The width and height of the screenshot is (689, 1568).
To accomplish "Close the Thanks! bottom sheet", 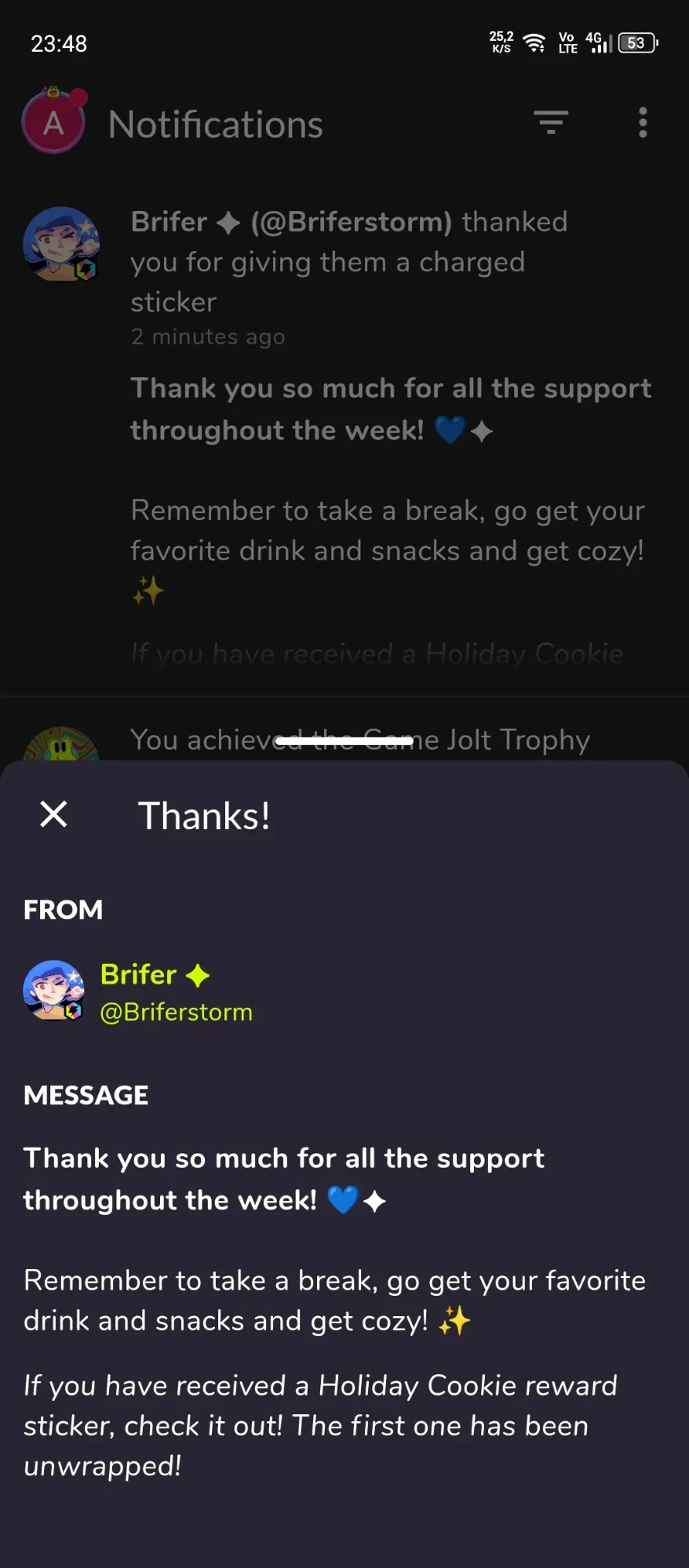I will coord(53,814).
